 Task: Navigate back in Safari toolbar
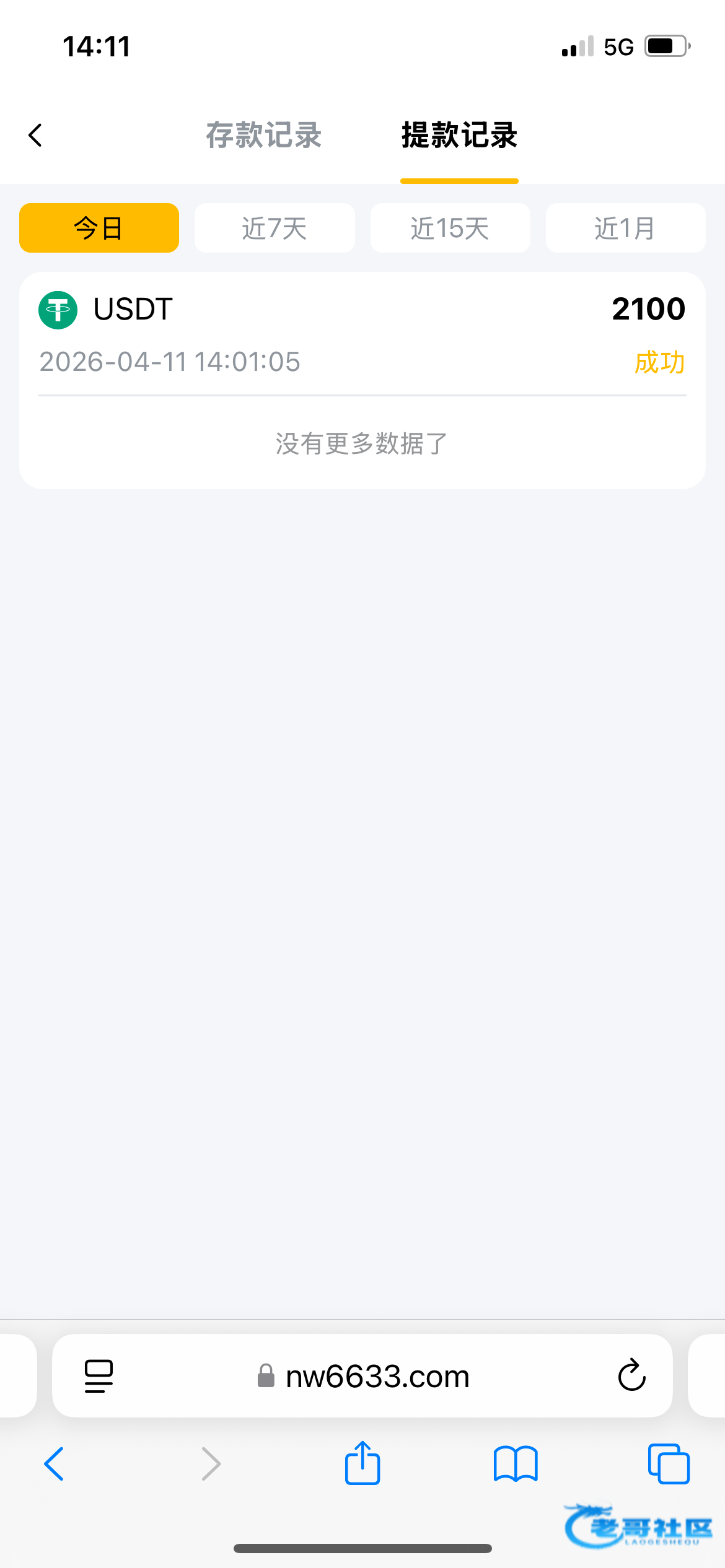pos(55,1464)
